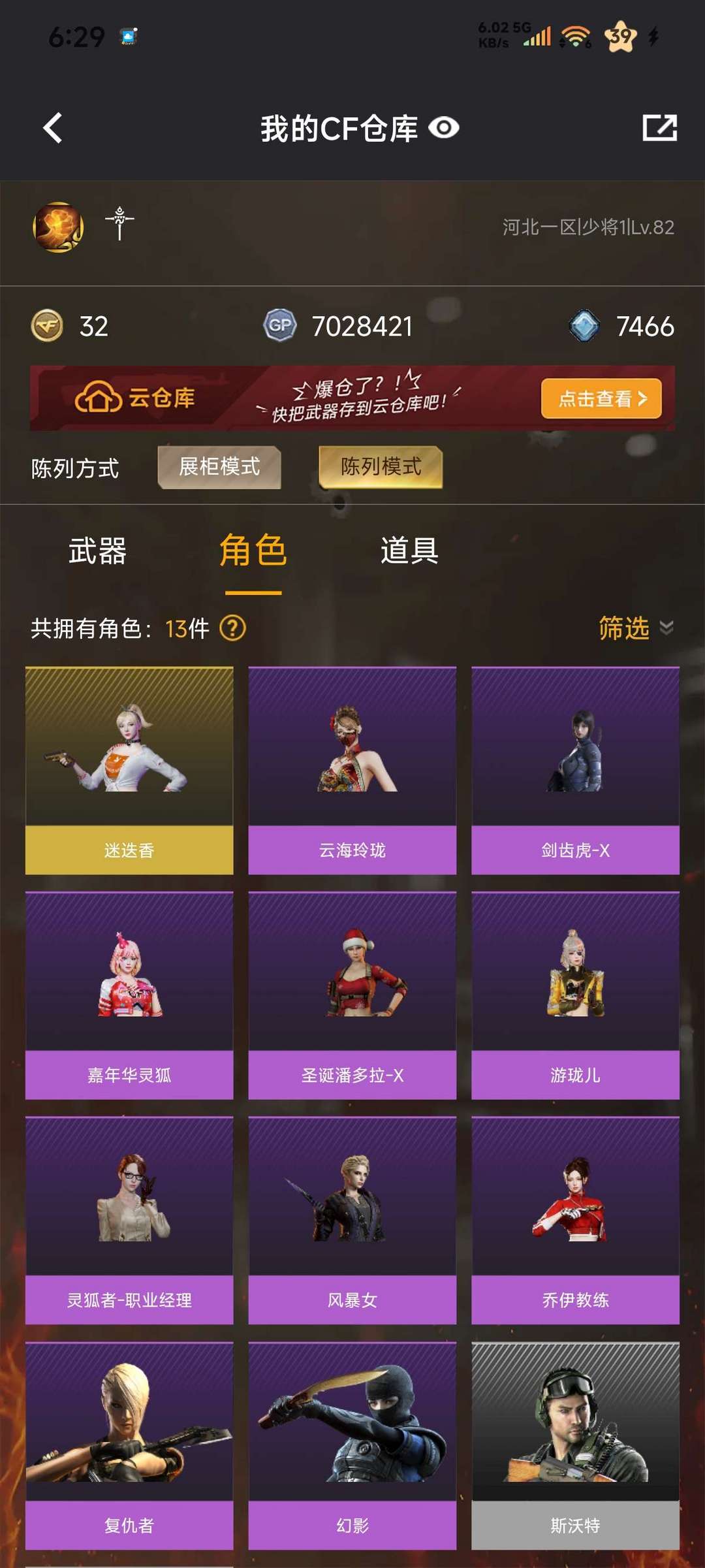View the 乔伊教练 character

pos(575,1221)
